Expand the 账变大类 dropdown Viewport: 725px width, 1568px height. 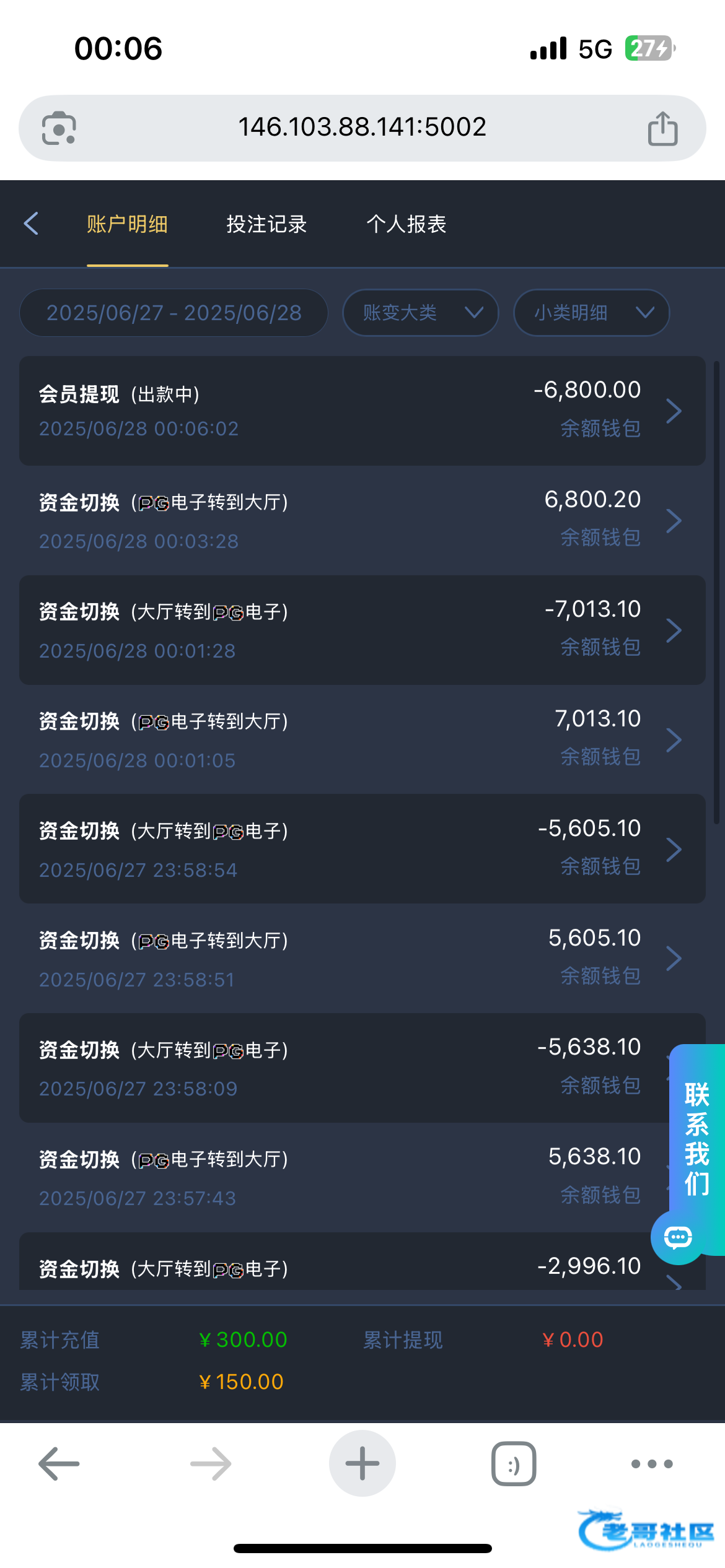pos(421,313)
